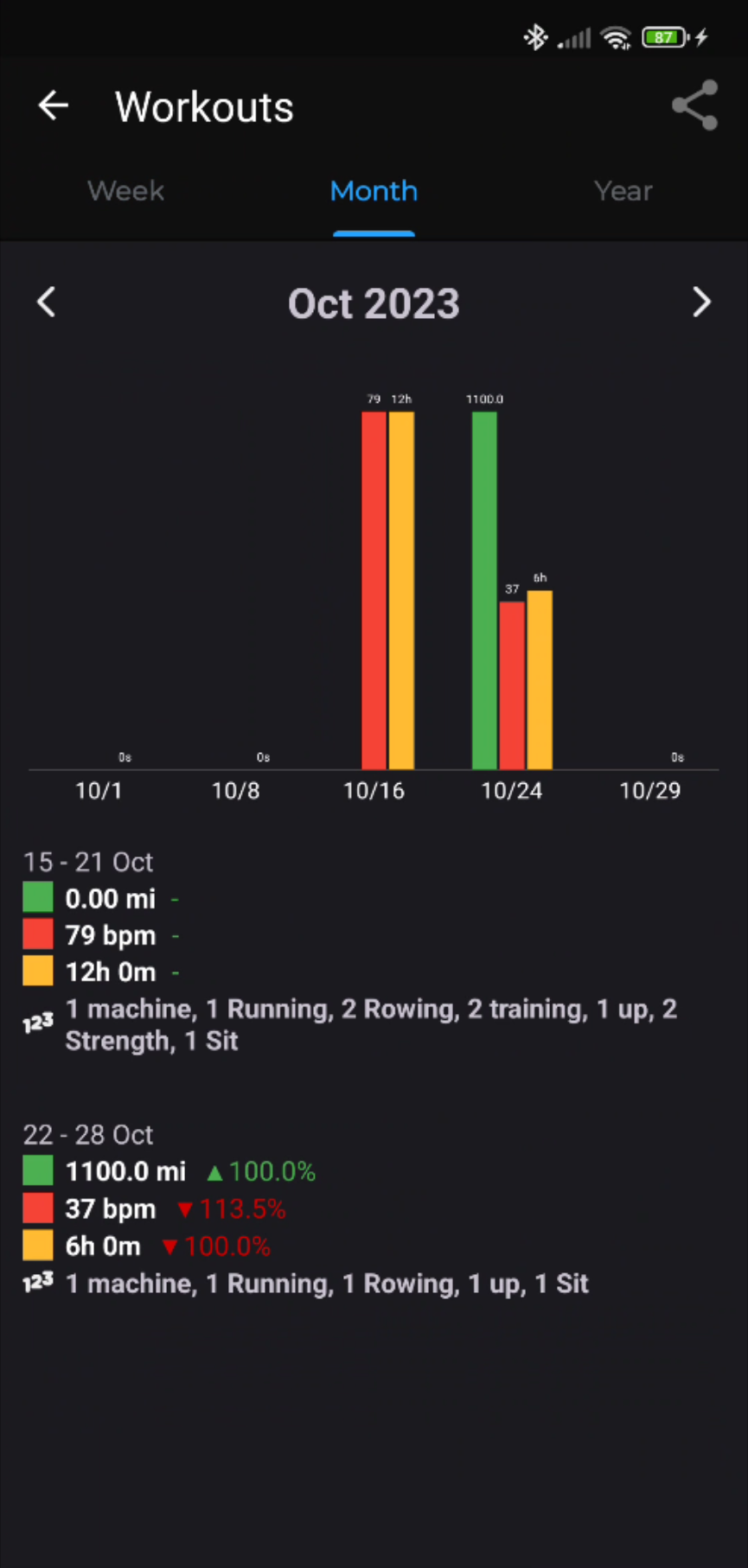Go to the next month

tap(701, 303)
